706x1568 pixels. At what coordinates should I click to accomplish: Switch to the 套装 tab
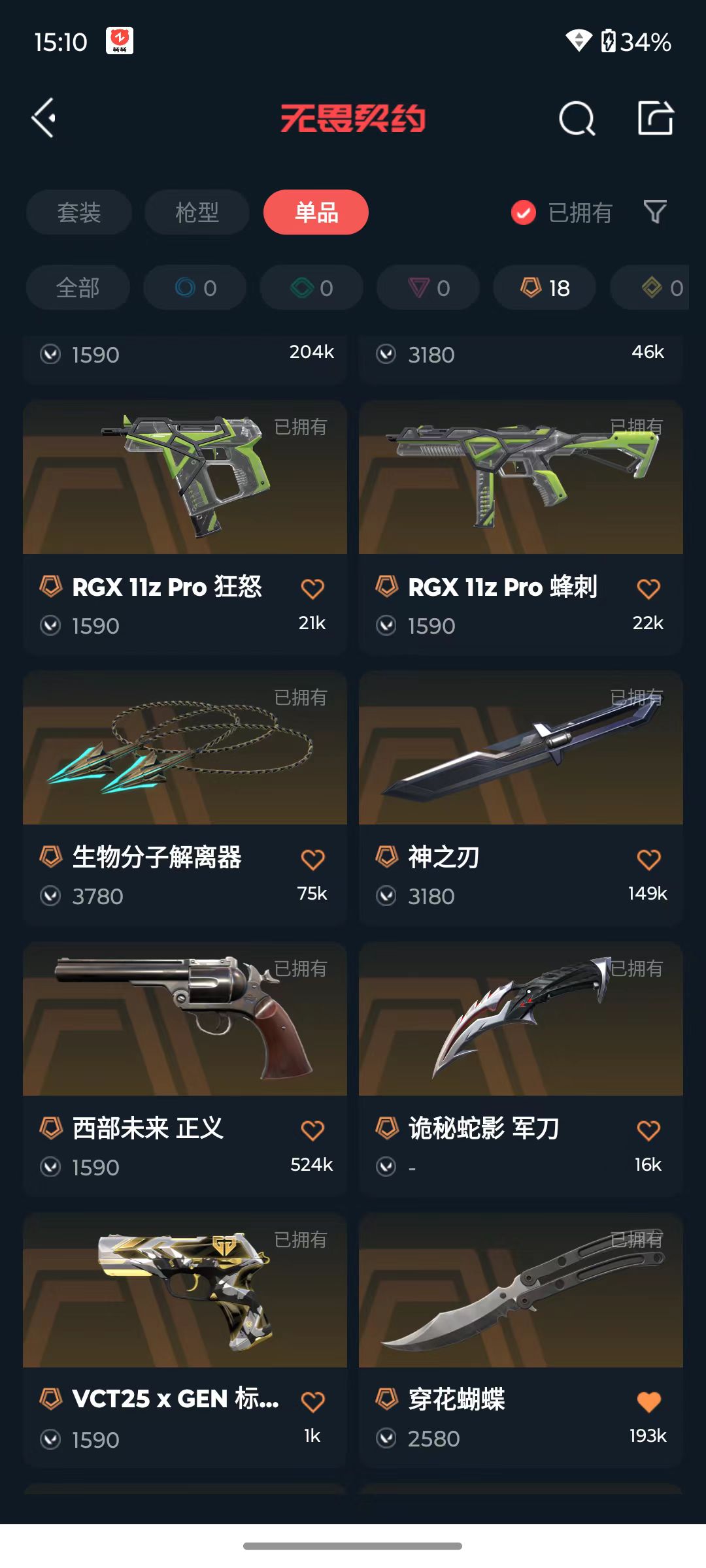tap(79, 212)
